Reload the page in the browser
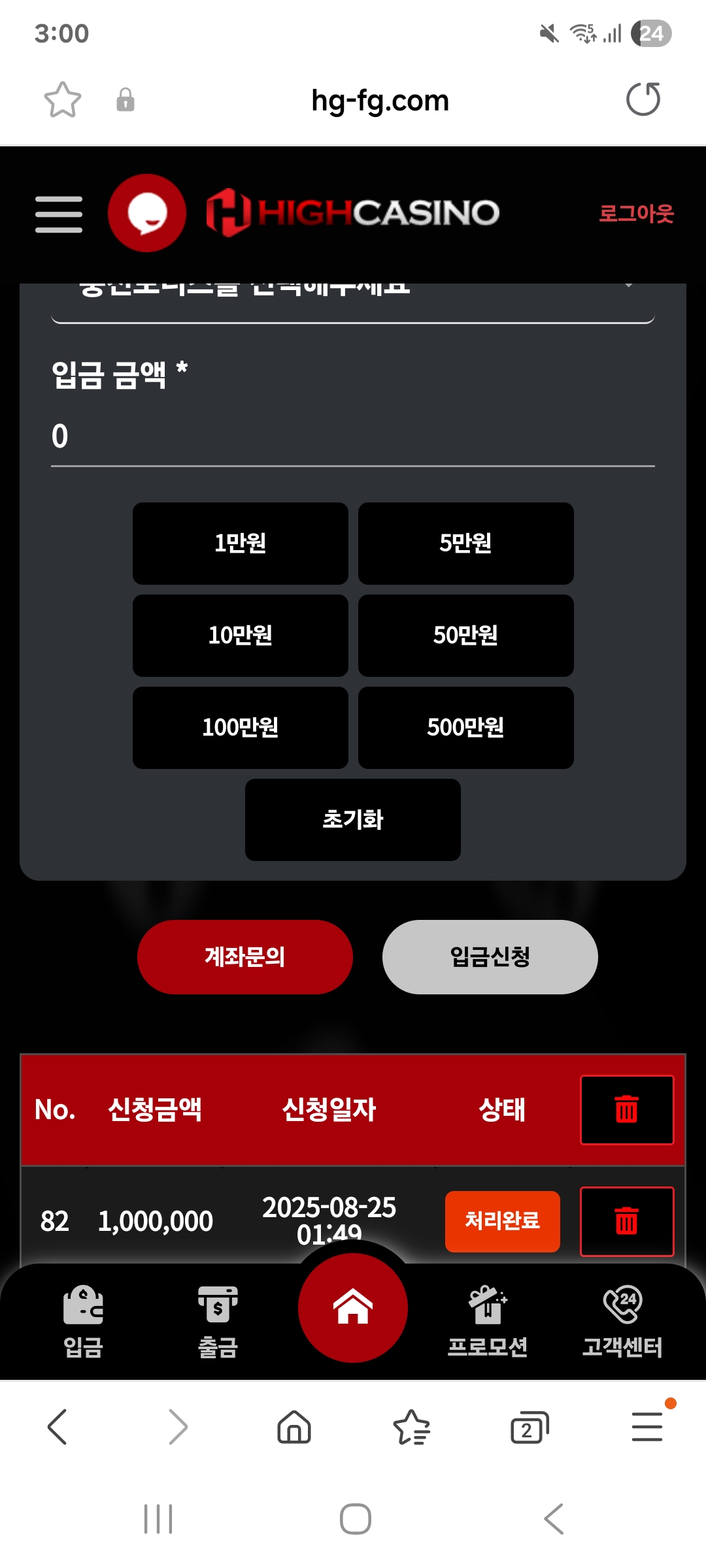Image resolution: width=706 pixels, height=1568 pixels. pyautogui.click(x=643, y=100)
